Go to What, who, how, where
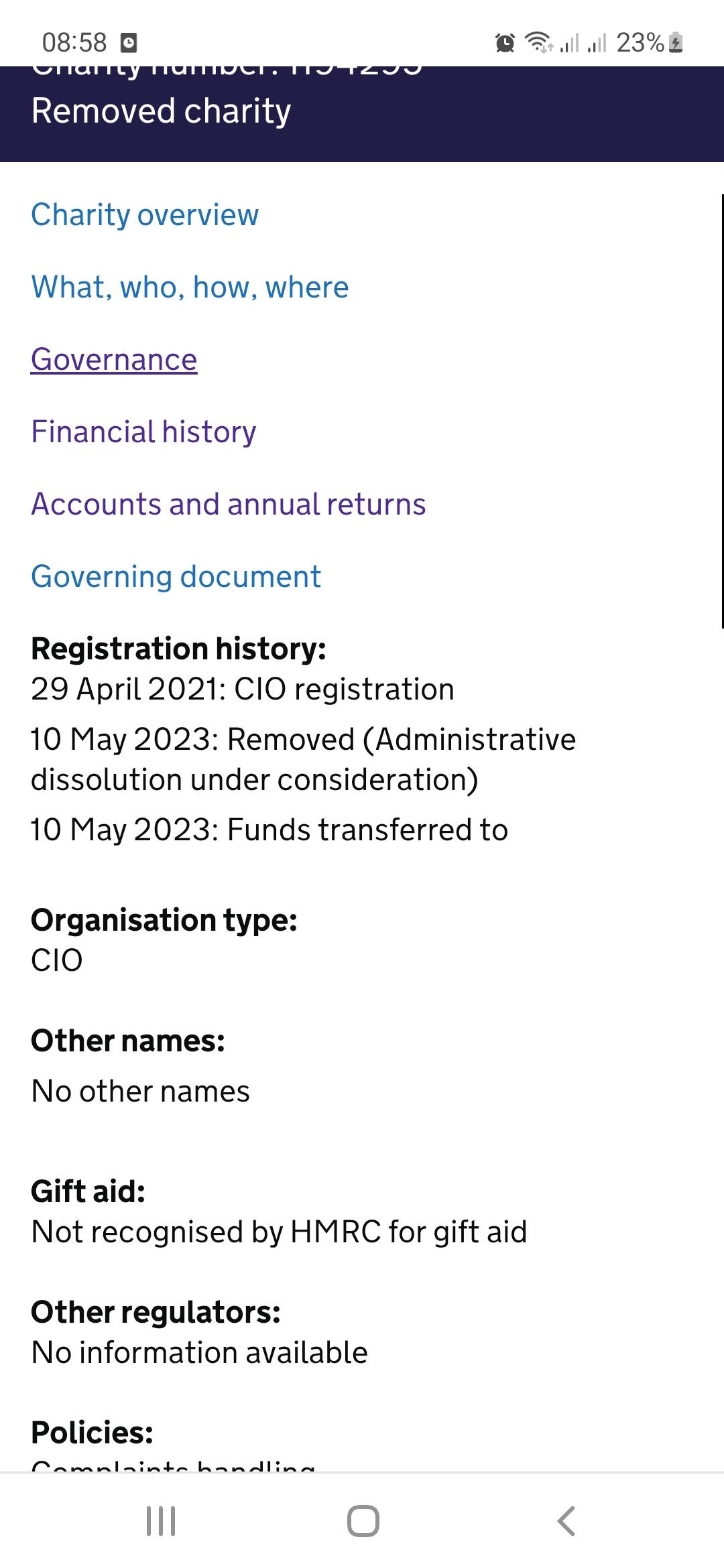Viewport: 724px width, 1568px height. [190, 287]
